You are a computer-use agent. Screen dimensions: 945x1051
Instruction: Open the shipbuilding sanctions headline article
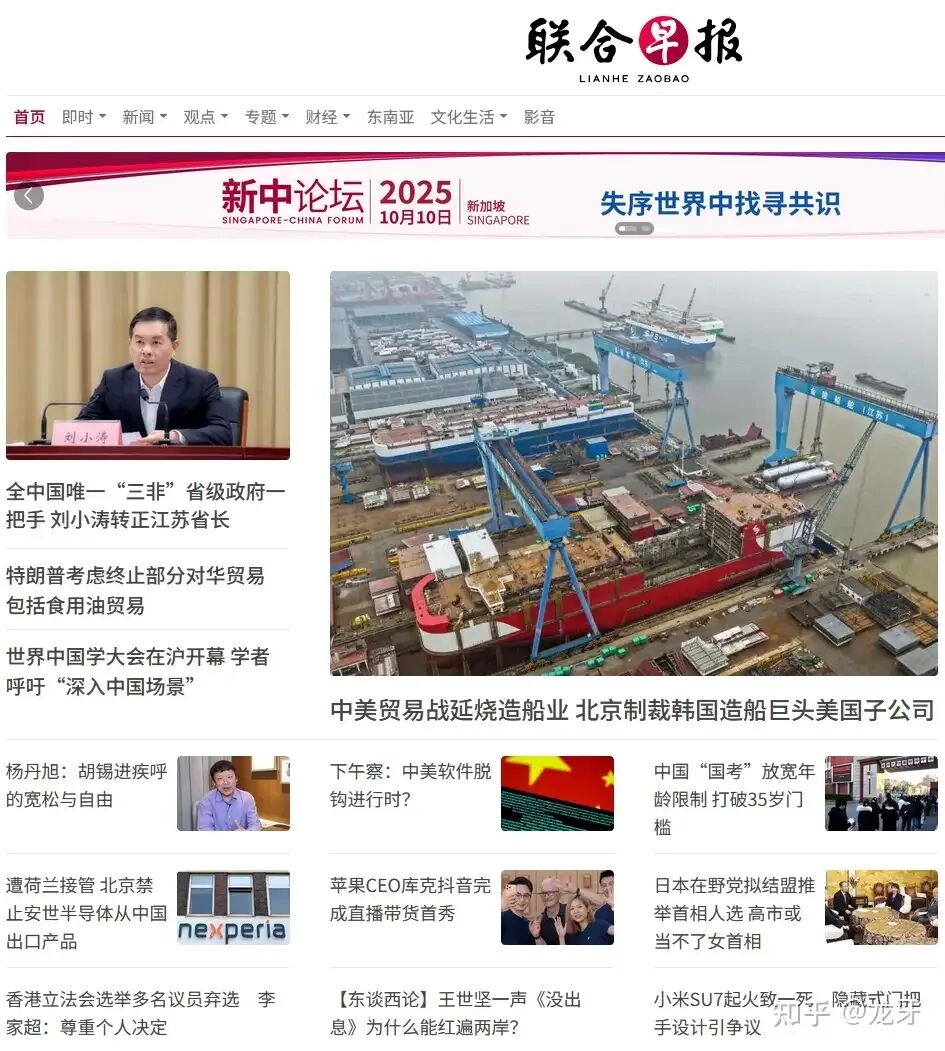(x=631, y=712)
